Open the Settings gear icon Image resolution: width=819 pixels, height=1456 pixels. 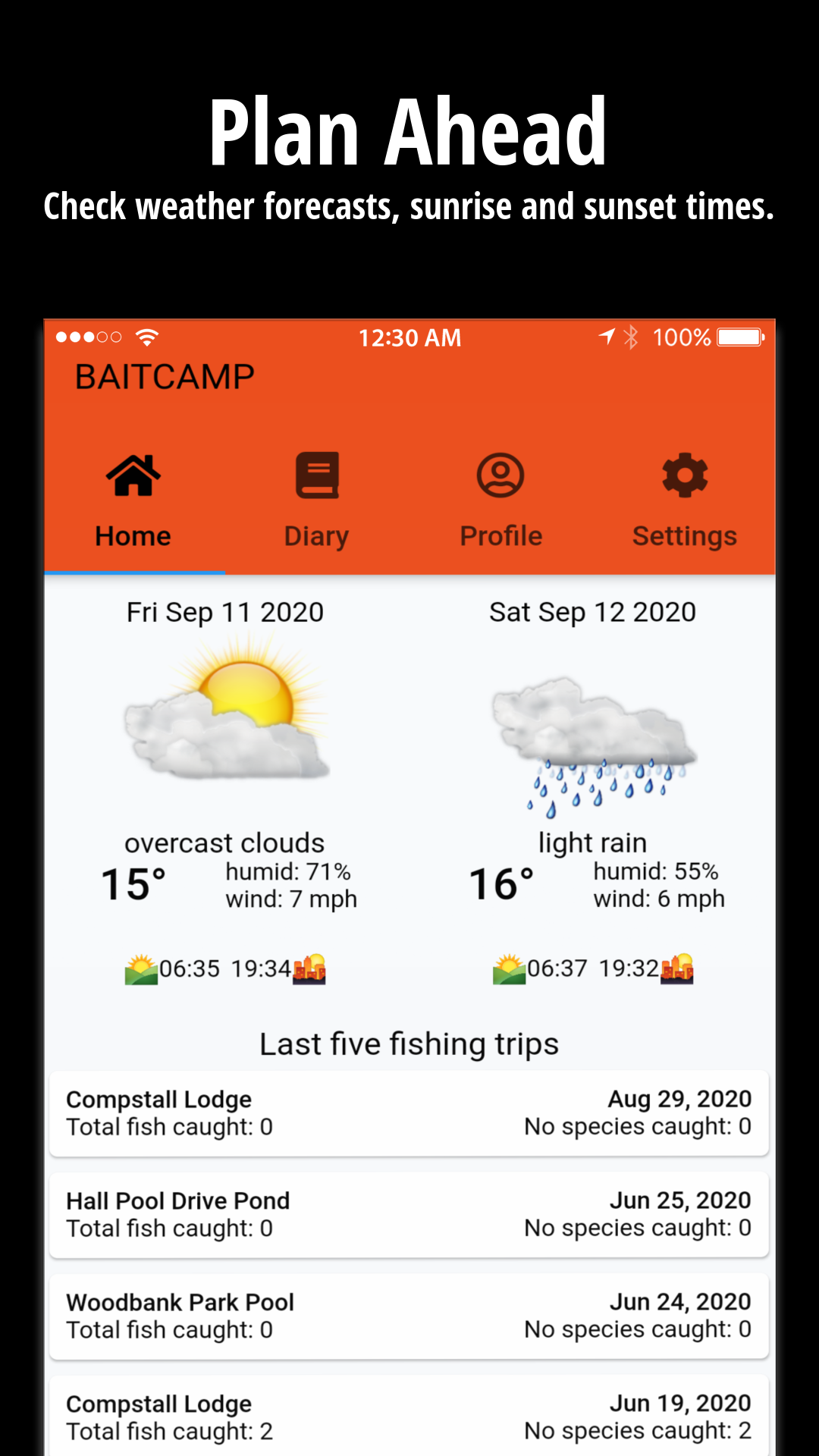(x=684, y=474)
